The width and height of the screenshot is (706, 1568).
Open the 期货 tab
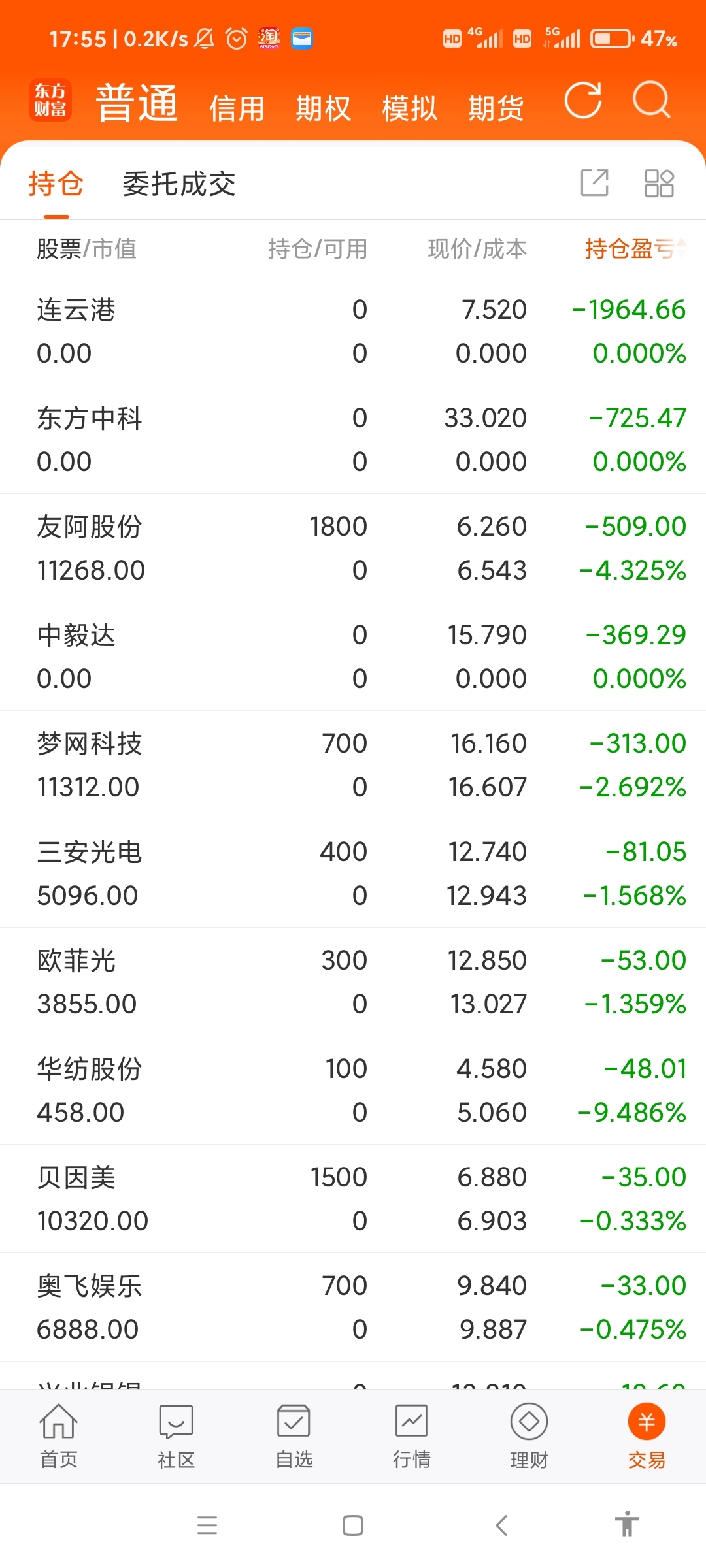coord(496,108)
